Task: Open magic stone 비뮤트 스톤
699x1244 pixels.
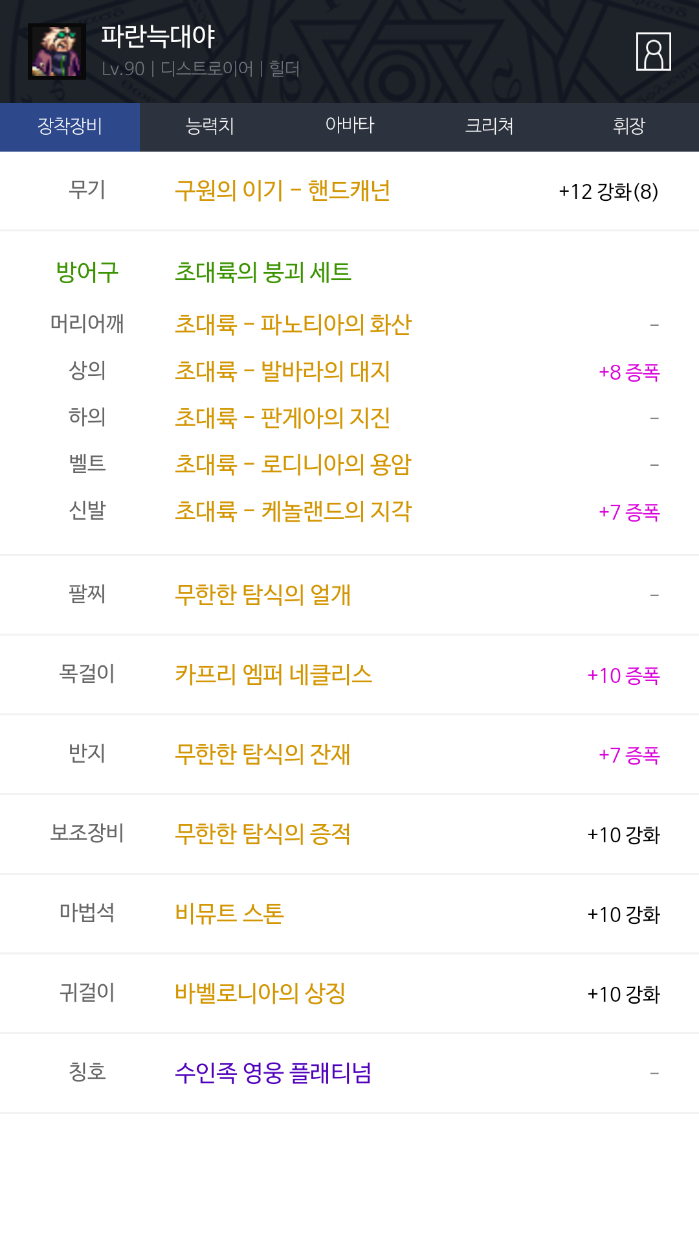Action: click(229, 914)
